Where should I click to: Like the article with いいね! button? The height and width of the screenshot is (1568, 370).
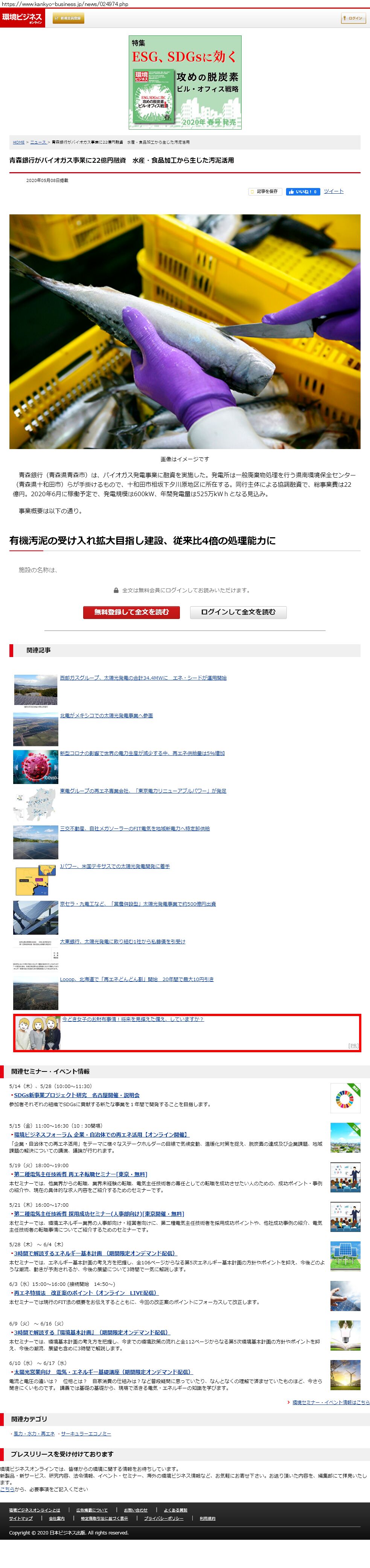pyautogui.click(x=303, y=192)
